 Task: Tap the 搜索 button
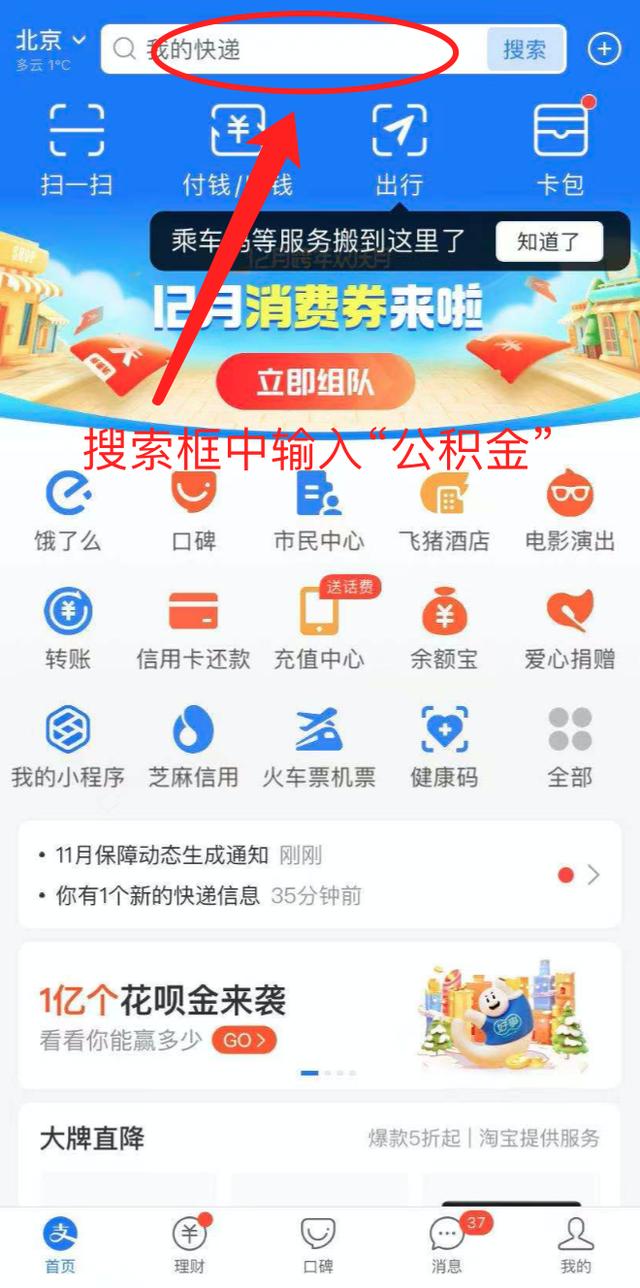pyautogui.click(x=525, y=49)
